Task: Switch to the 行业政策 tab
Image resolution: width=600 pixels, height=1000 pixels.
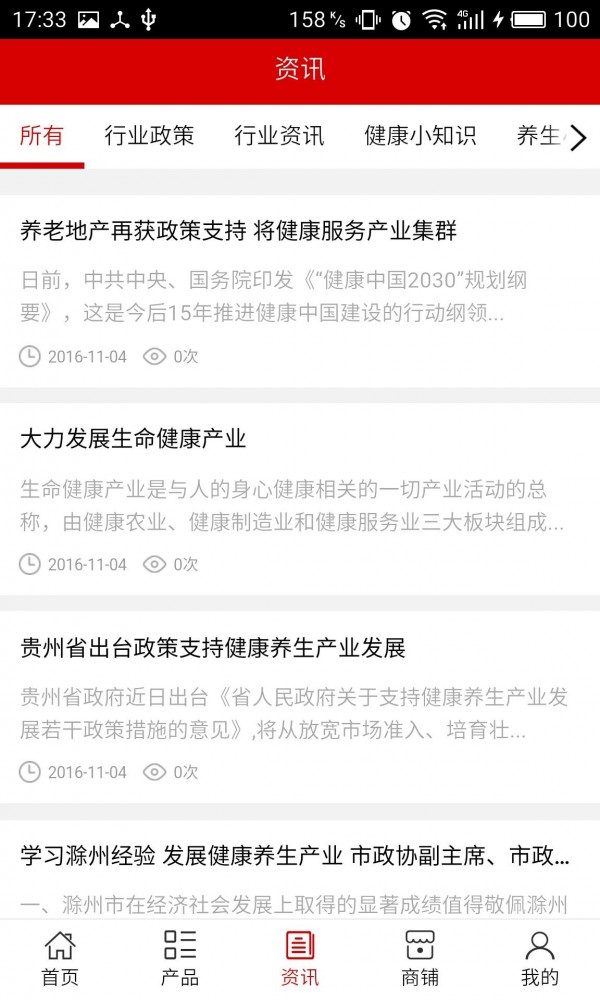Action: coord(149,136)
